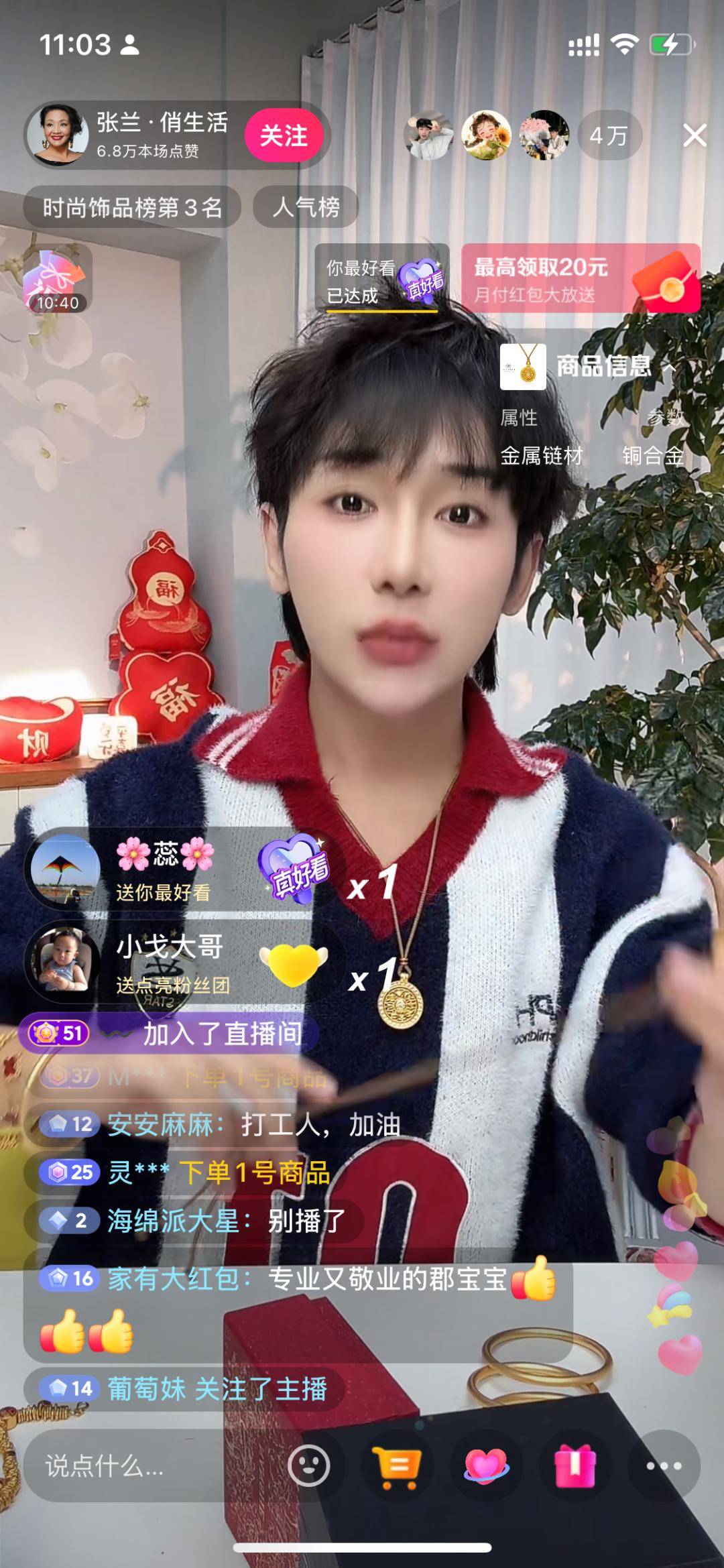Send a like with heart icon
This screenshot has width=724, height=1568.
click(x=486, y=1465)
